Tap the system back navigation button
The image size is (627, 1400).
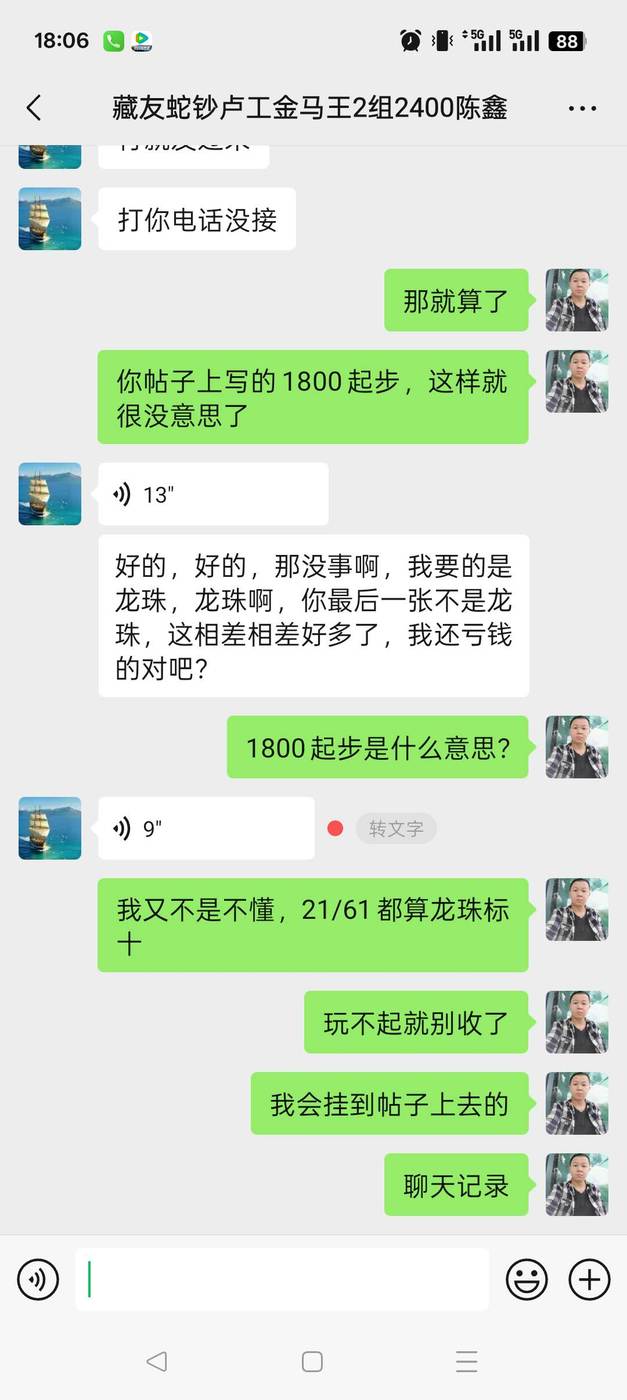(156, 1361)
